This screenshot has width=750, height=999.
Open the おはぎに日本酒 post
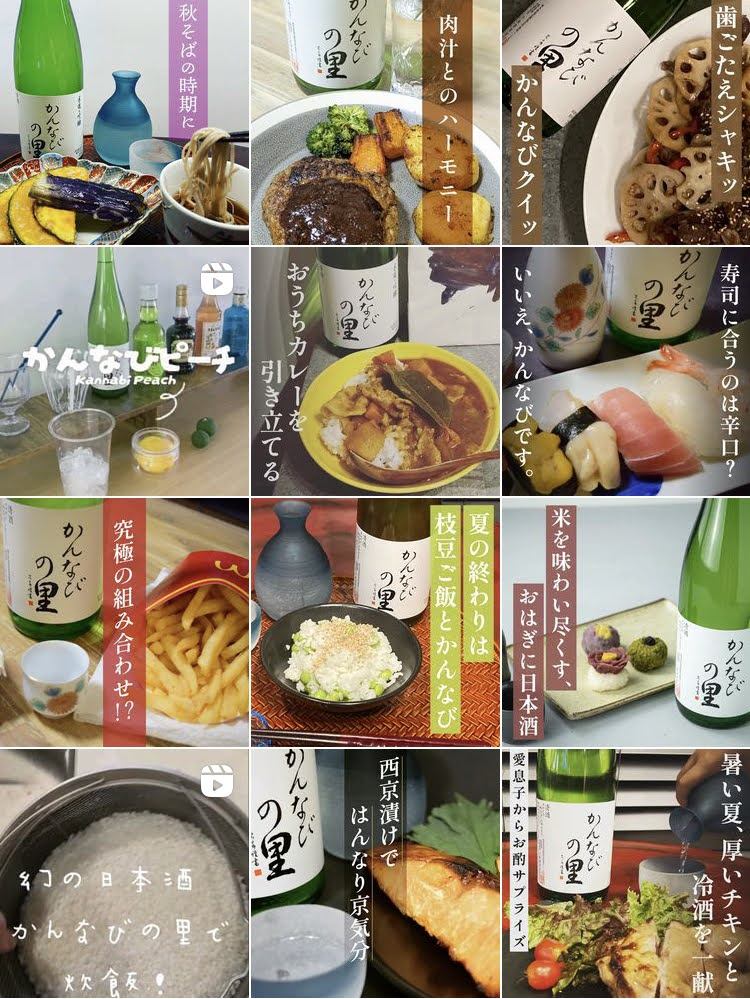(x=626, y=622)
